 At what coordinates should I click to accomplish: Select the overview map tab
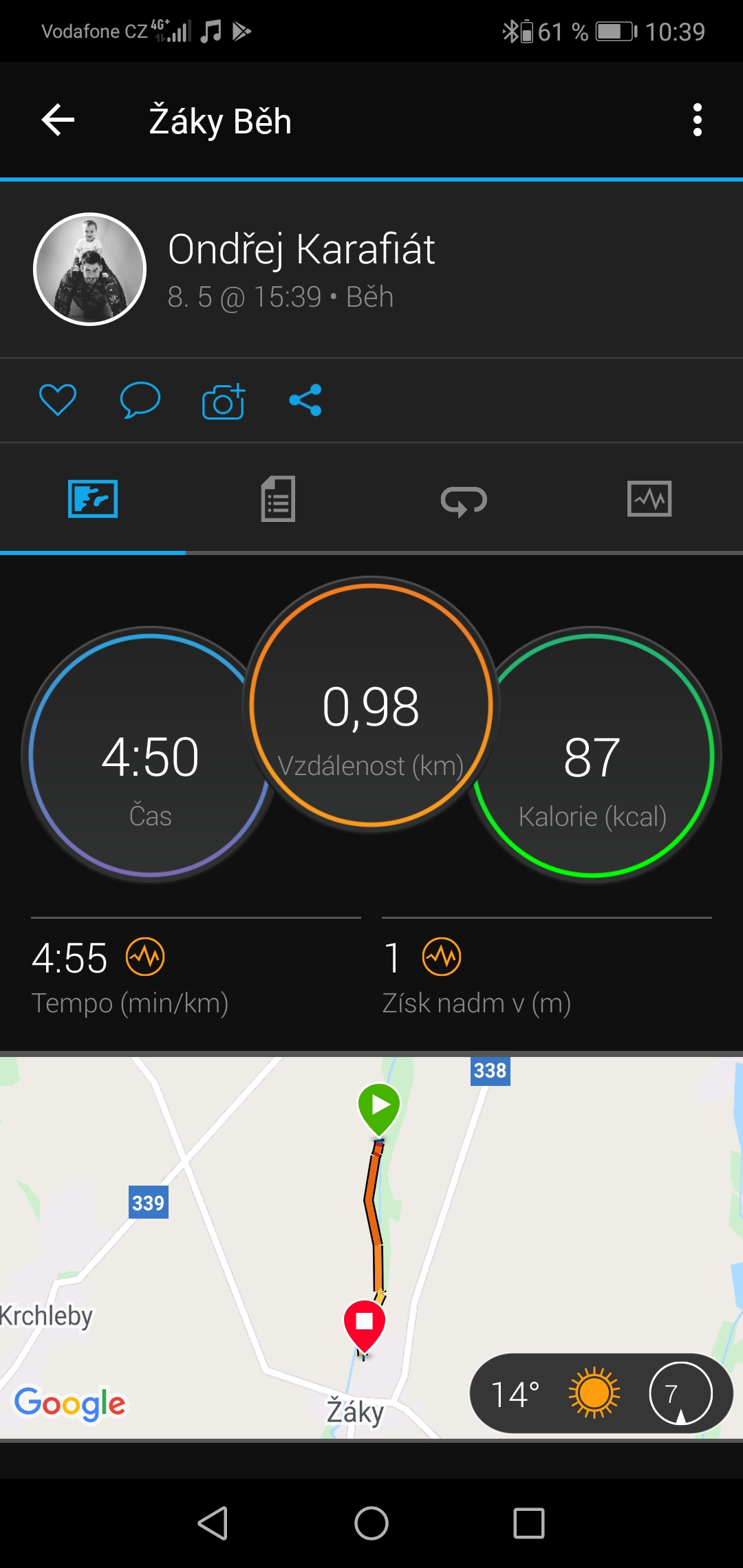pos(93,499)
